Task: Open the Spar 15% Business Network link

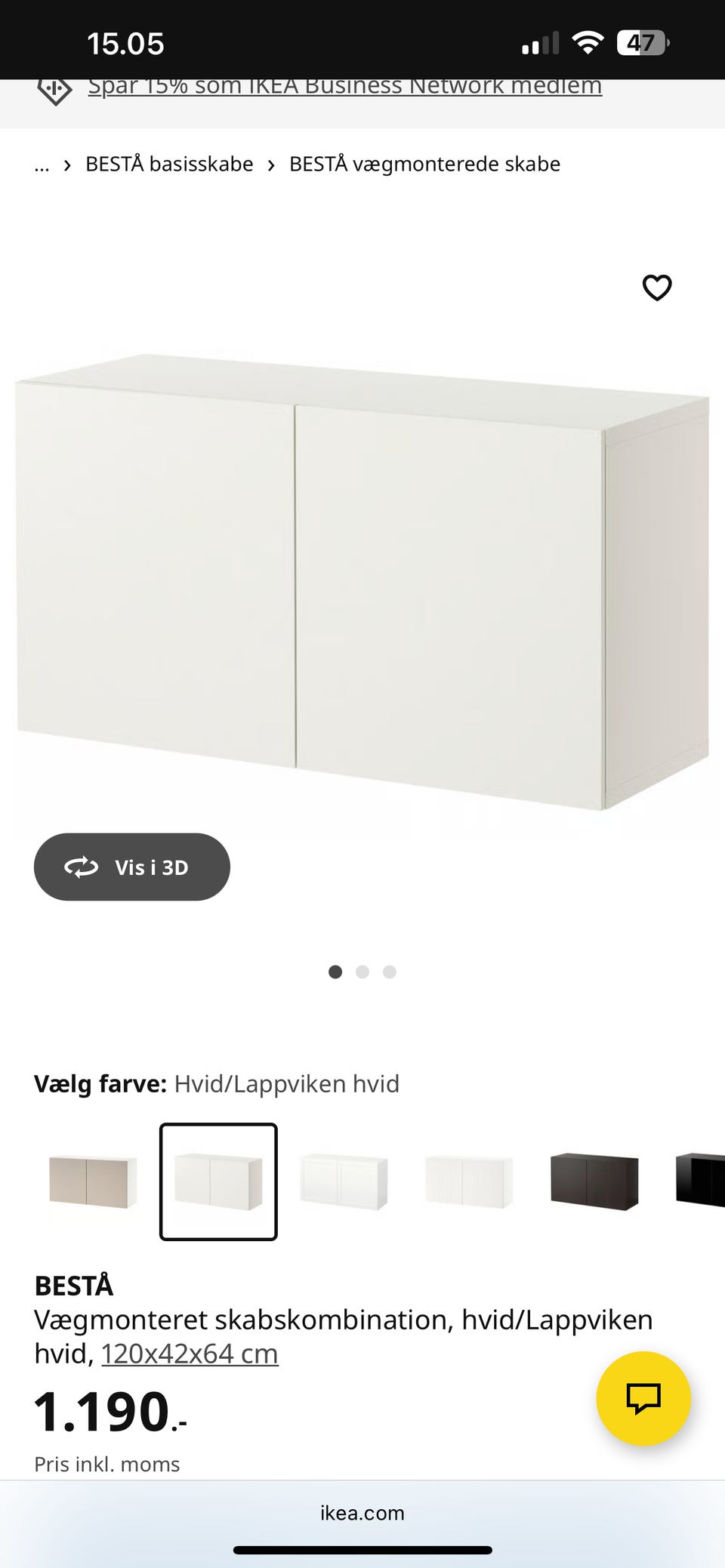Action: 344,85
